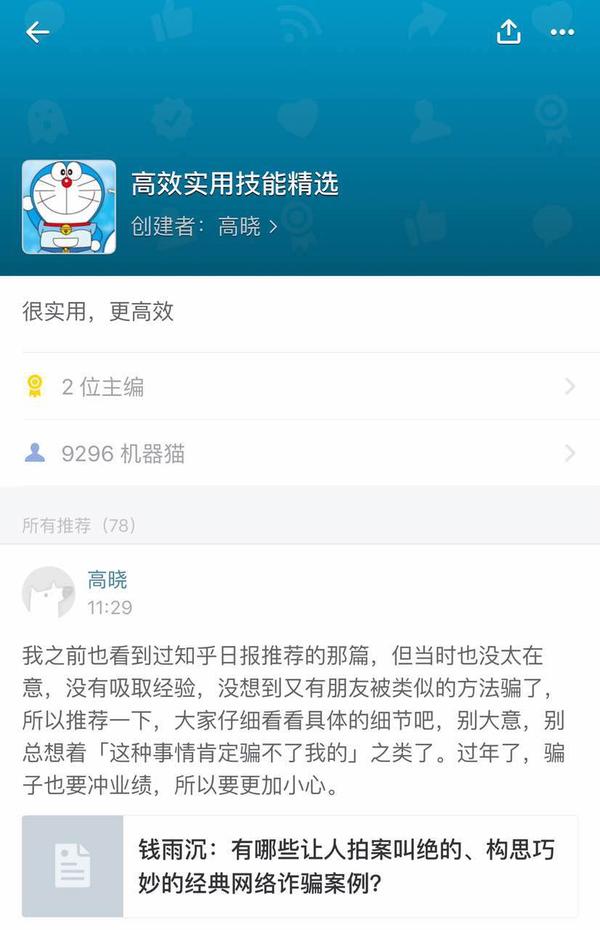Go back with the arrow icon

(x=37, y=33)
